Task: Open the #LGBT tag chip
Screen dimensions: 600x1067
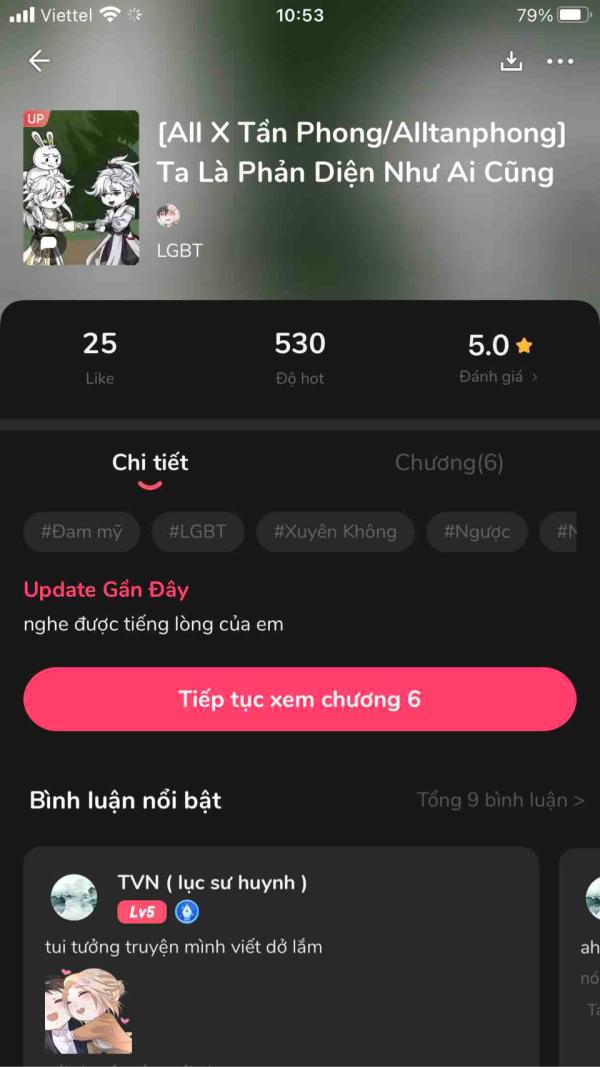Action: (x=197, y=532)
